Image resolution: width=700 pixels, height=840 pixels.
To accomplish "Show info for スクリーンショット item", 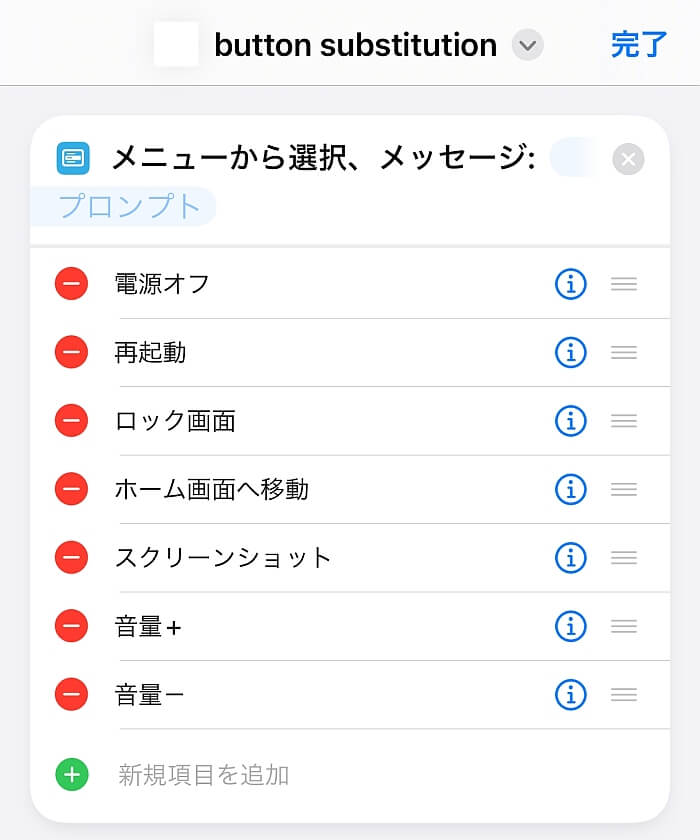I will tap(570, 557).
